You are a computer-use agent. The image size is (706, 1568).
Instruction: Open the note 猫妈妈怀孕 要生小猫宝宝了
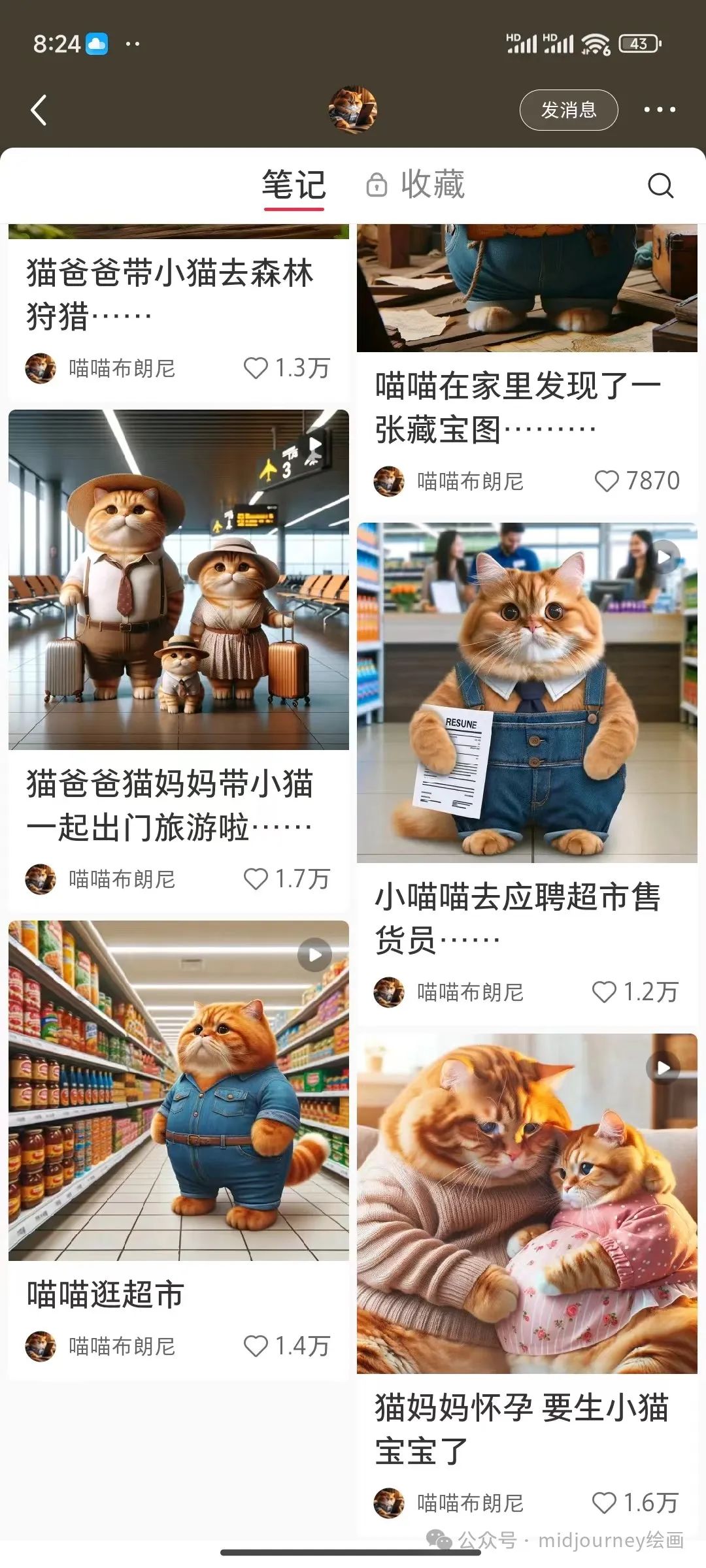(527, 1203)
